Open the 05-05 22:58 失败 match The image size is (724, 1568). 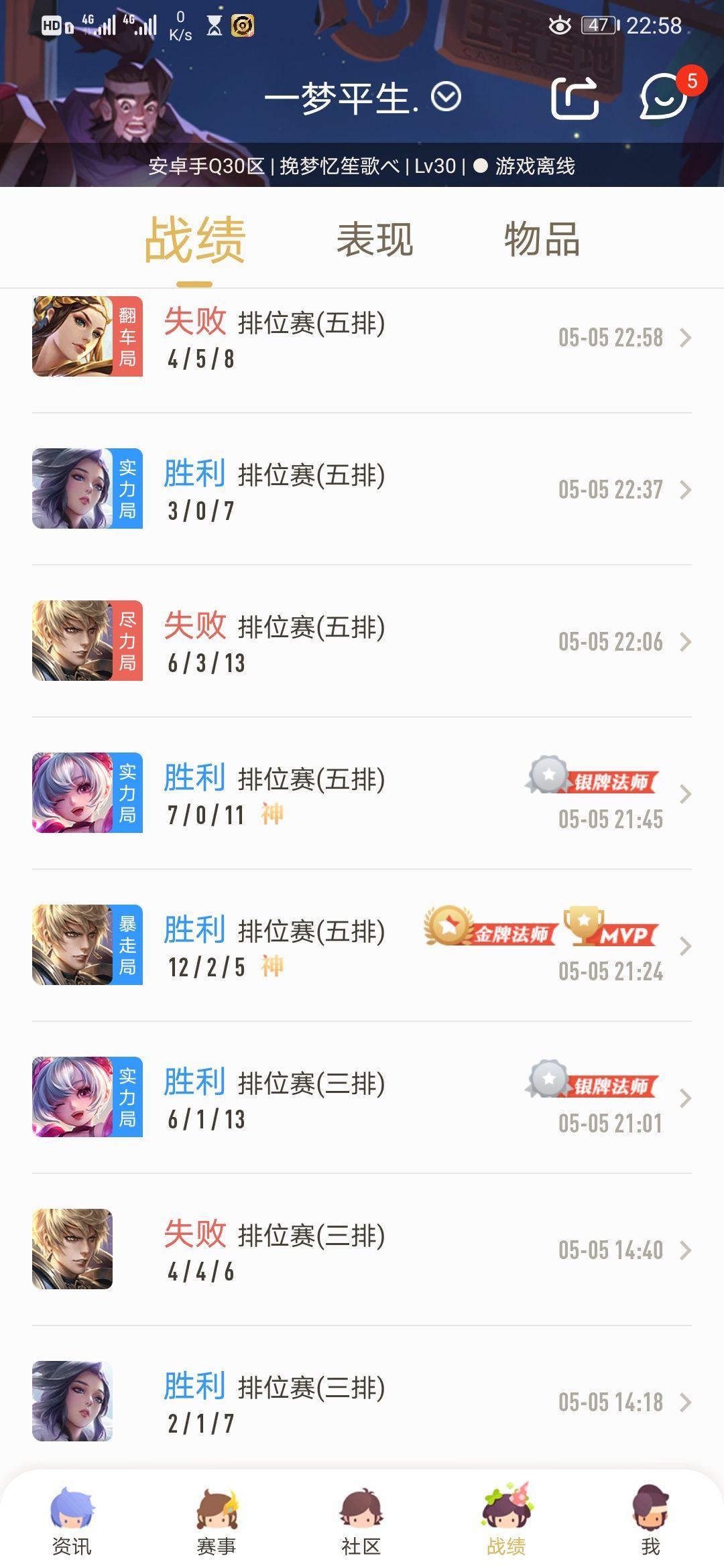click(x=362, y=337)
